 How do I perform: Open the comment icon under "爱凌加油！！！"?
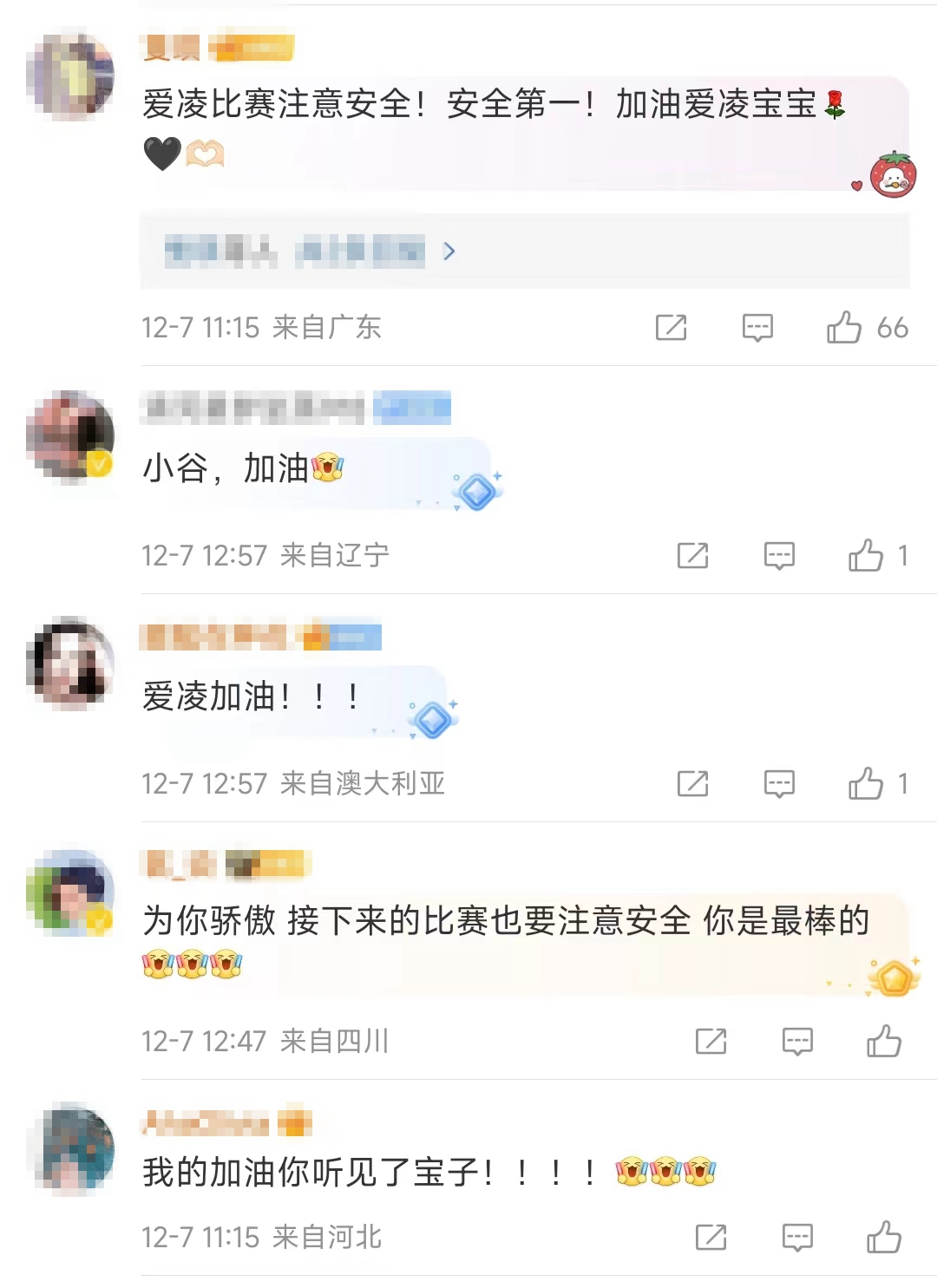778,784
